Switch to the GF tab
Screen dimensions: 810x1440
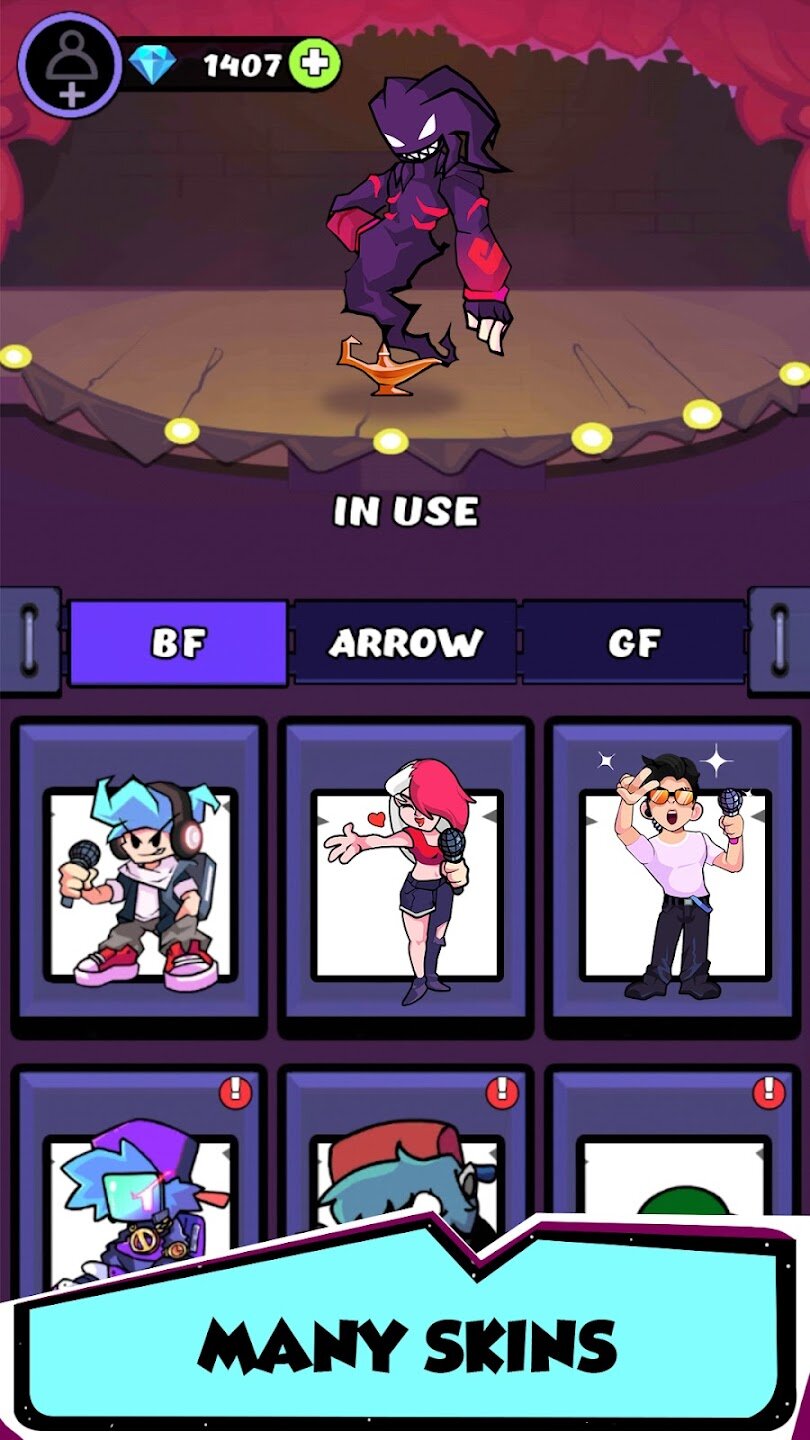pyautogui.click(x=634, y=643)
